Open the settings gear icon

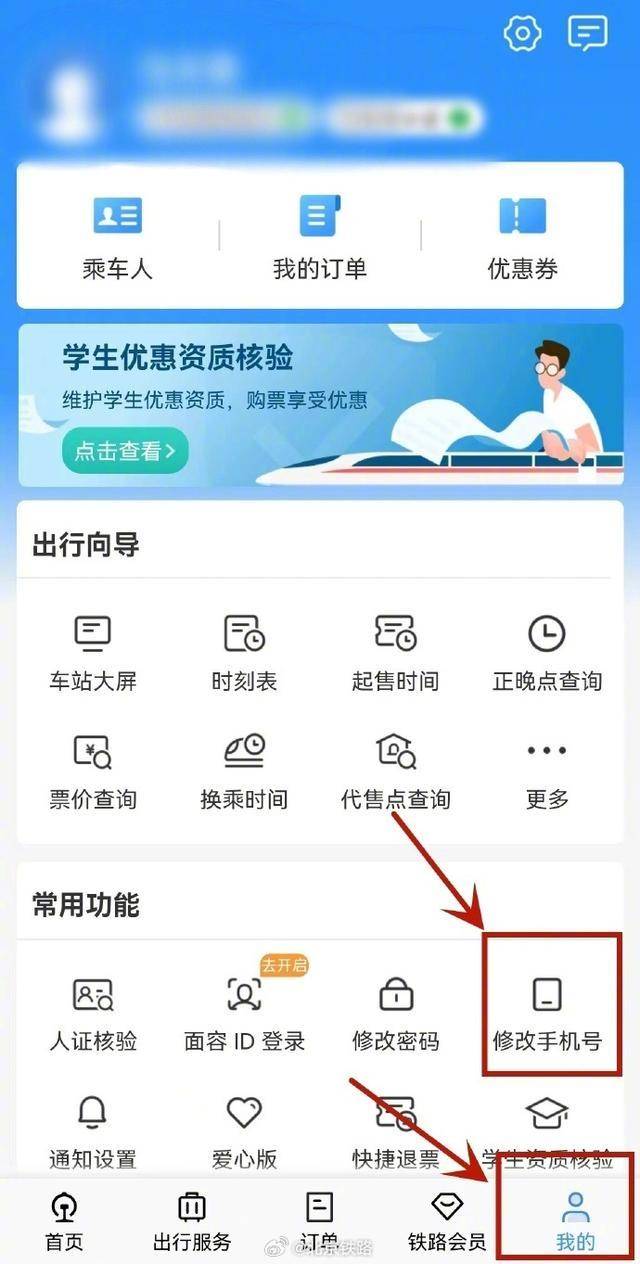522,34
